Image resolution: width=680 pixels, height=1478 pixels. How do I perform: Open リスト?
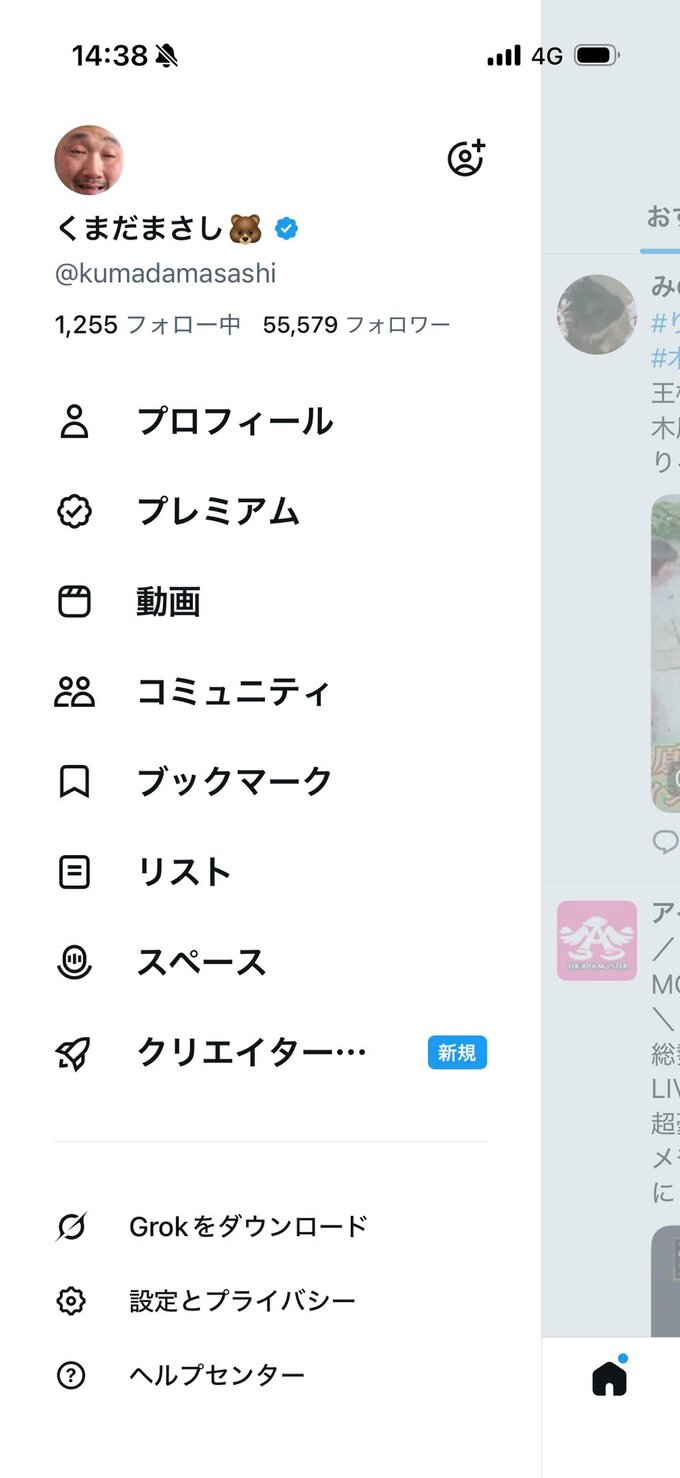tap(184, 873)
